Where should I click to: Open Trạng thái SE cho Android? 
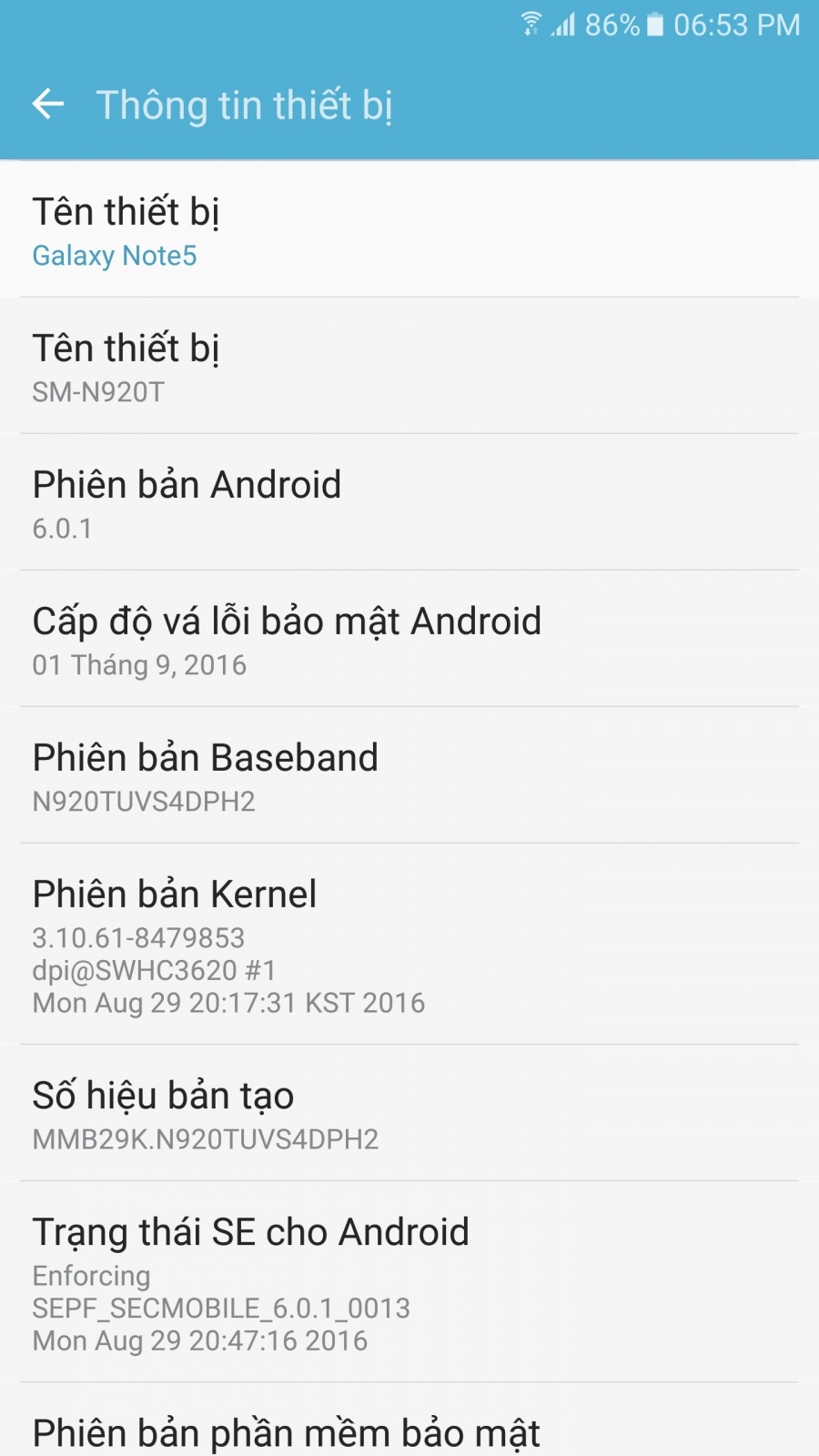(x=409, y=1283)
